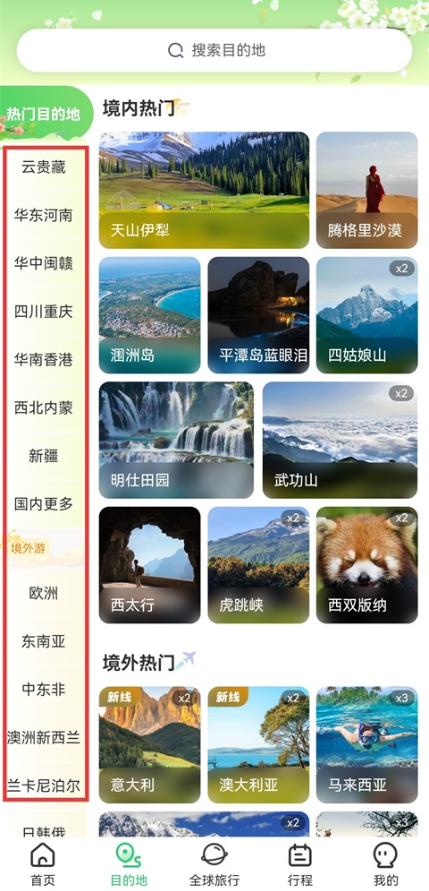This screenshot has height=891, width=429.
Task: View the 涠洲岛 destination
Action: [x=149, y=315]
